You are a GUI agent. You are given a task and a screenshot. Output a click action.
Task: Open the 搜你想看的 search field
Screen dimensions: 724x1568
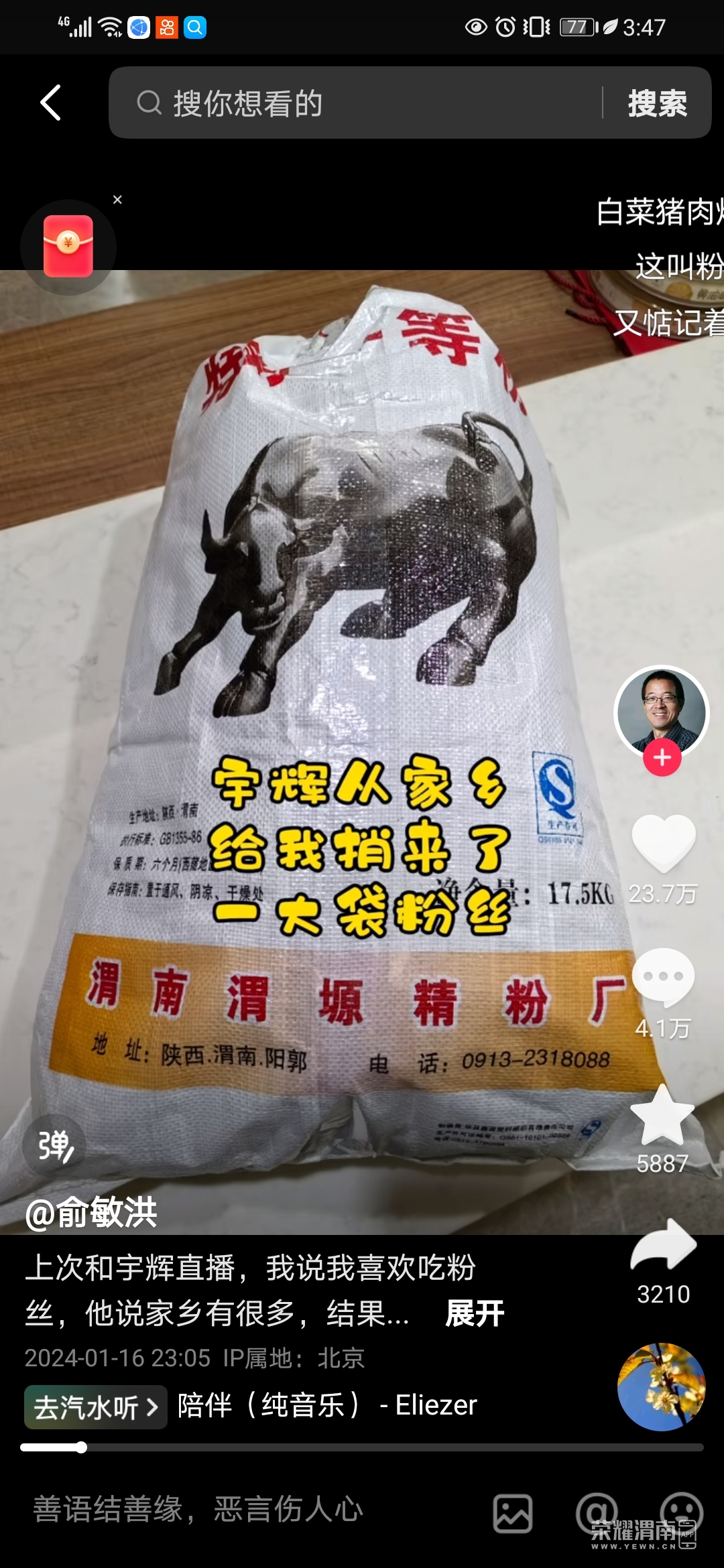pyautogui.click(x=362, y=103)
